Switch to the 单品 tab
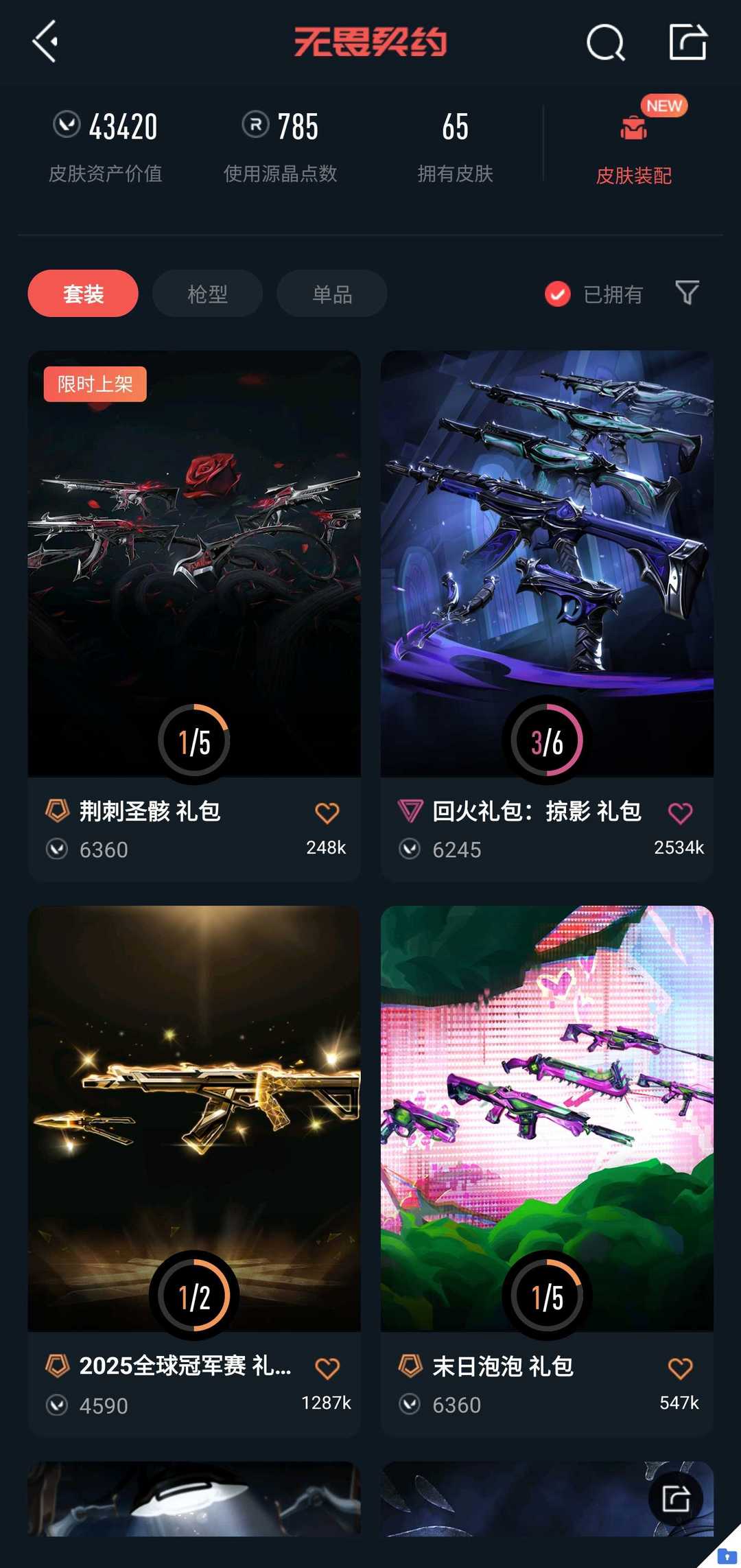This screenshot has width=741, height=1568. point(332,294)
